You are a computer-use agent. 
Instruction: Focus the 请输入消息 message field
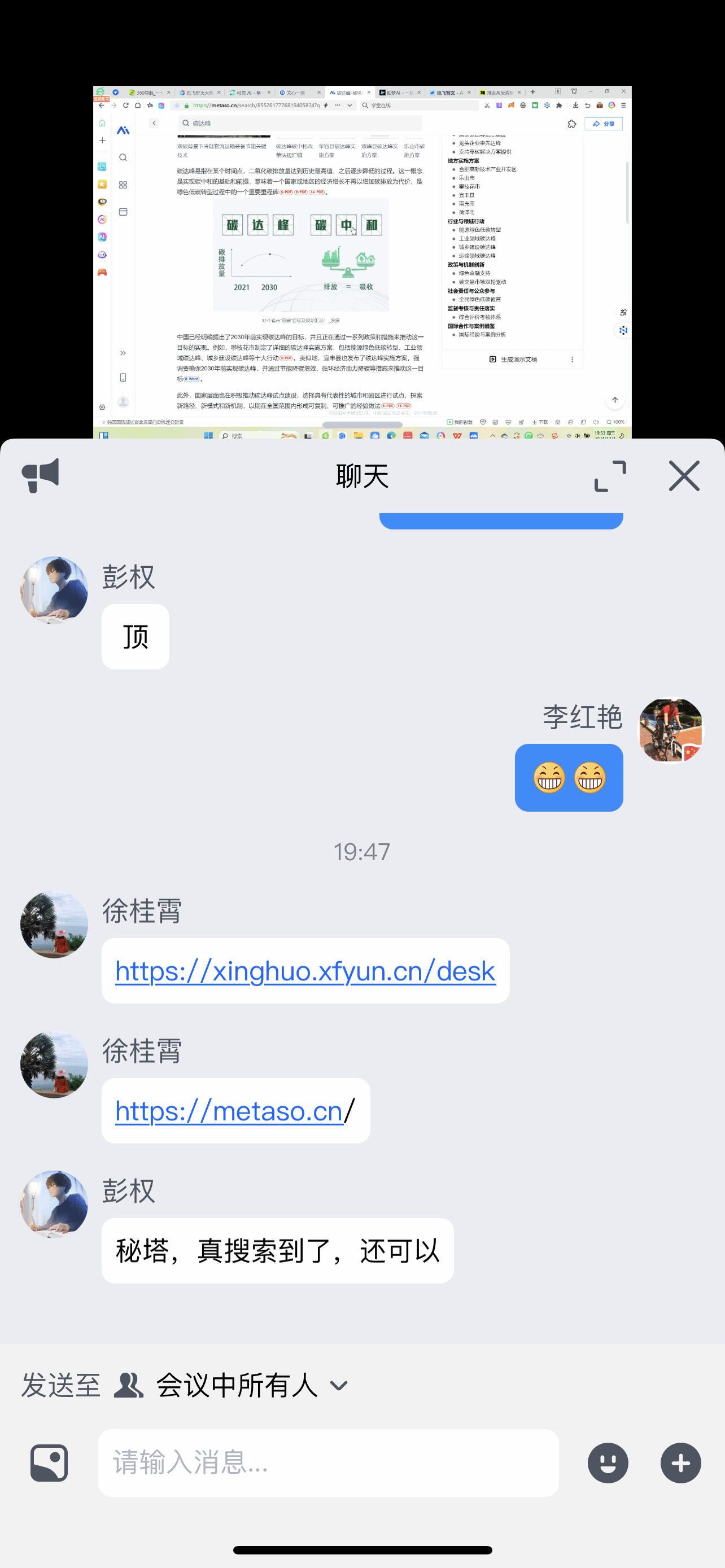coord(328,1462)
